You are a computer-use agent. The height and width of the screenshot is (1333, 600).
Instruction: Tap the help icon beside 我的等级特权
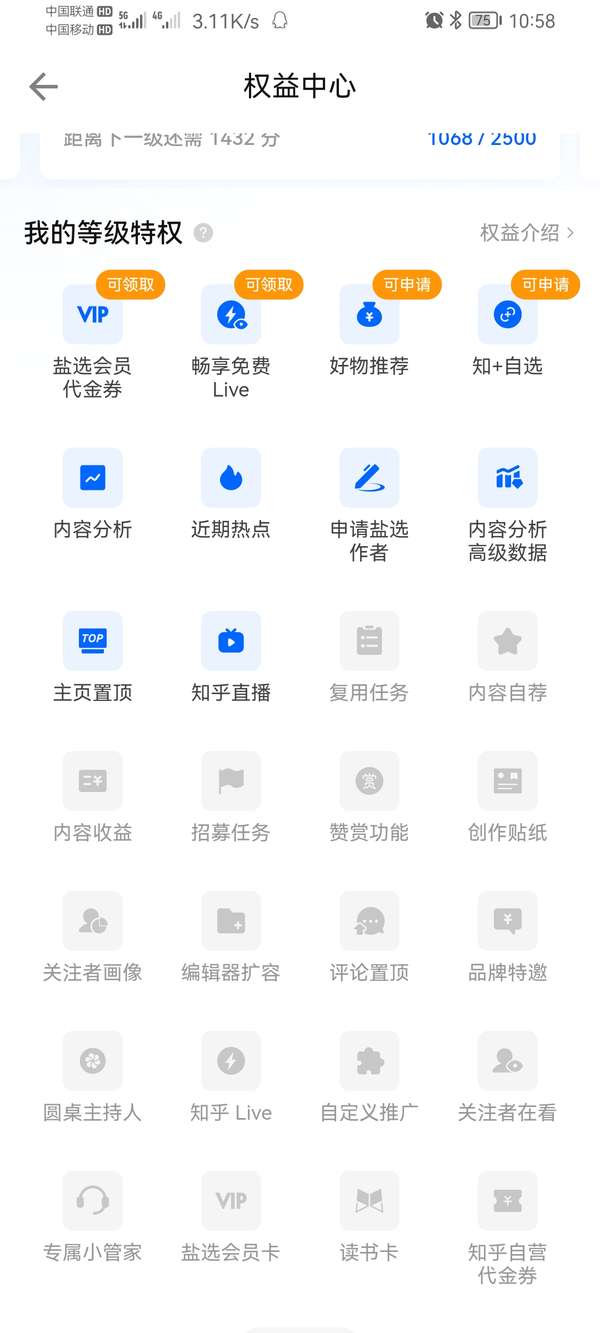point(203,233)
